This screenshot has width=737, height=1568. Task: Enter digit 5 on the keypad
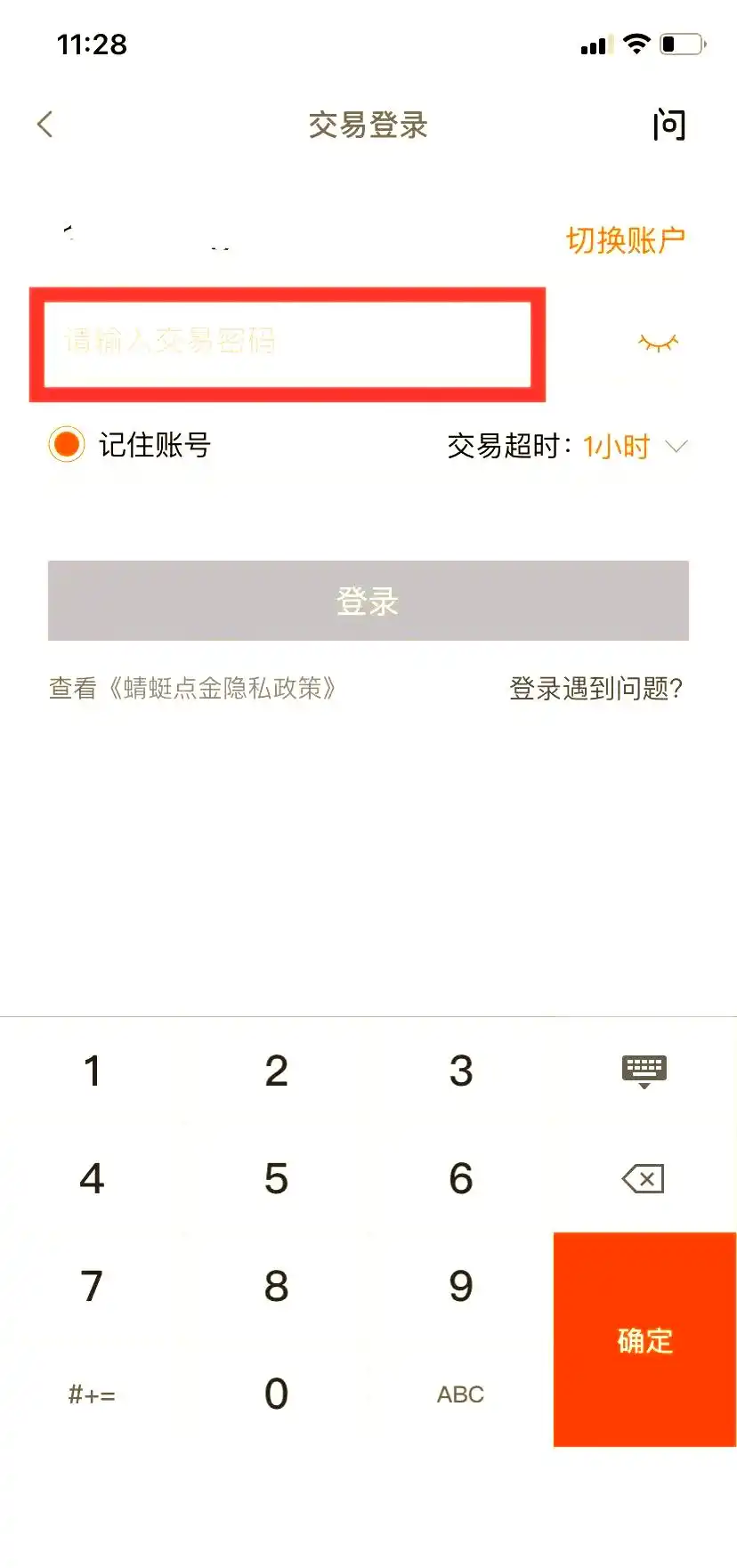[276, 1178]
